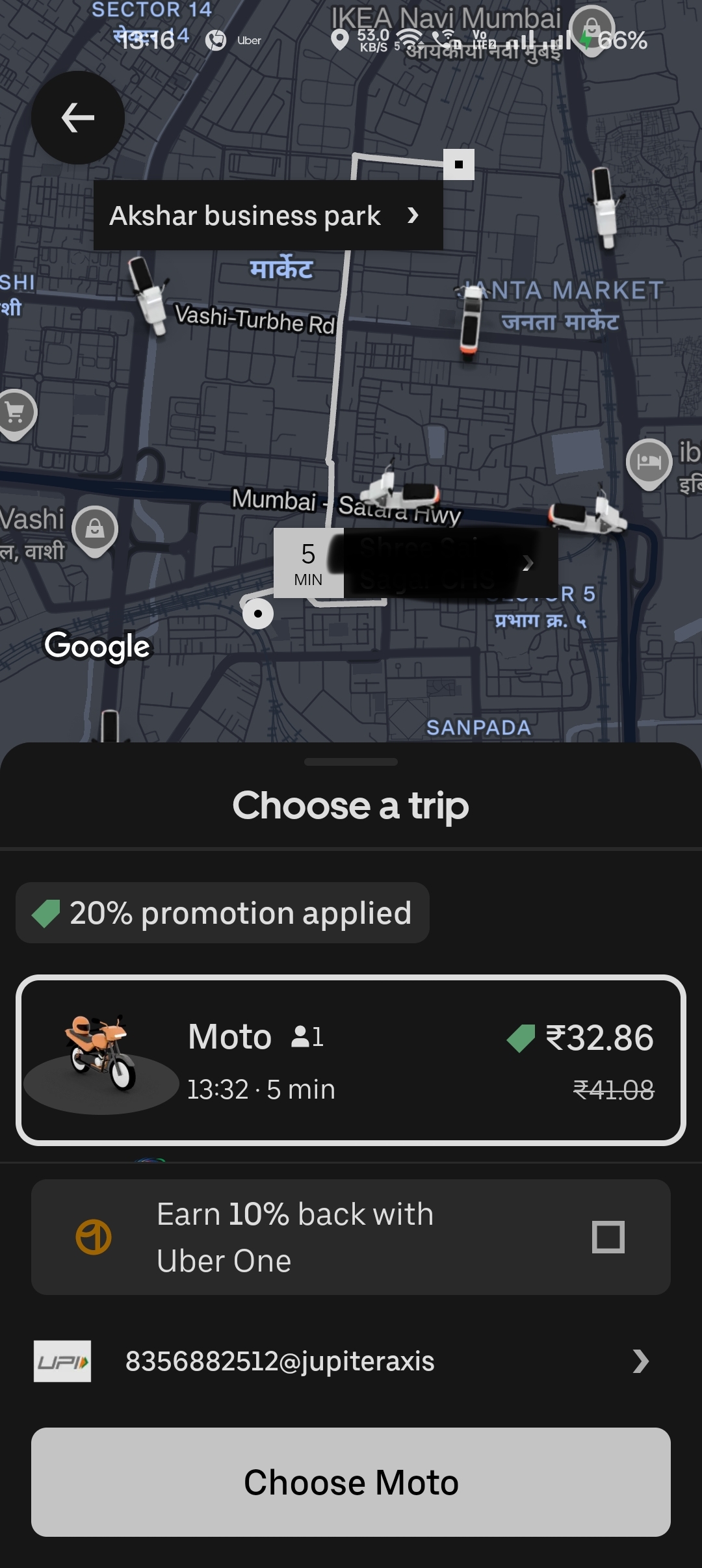The image size is (702, 1568).
Task: Edit the Akshar business park destination
Action: pos(268,215)
